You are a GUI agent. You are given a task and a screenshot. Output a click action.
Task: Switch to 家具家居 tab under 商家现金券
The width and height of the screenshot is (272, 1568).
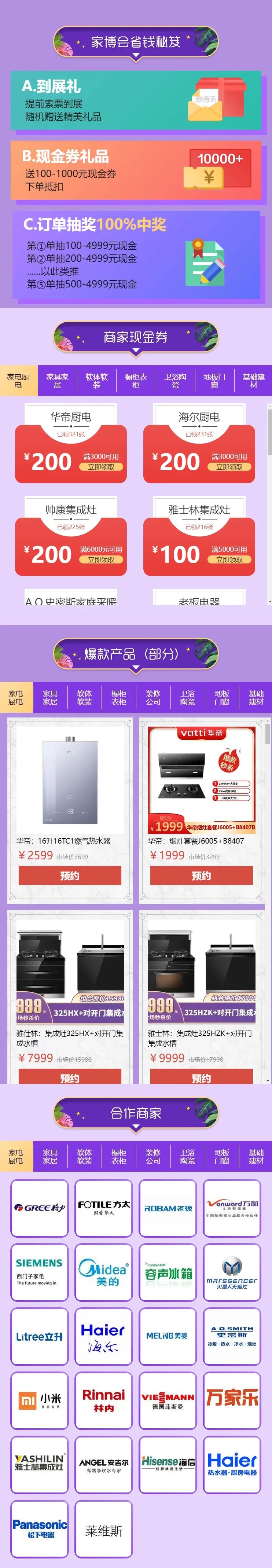(x=57, y=381)
